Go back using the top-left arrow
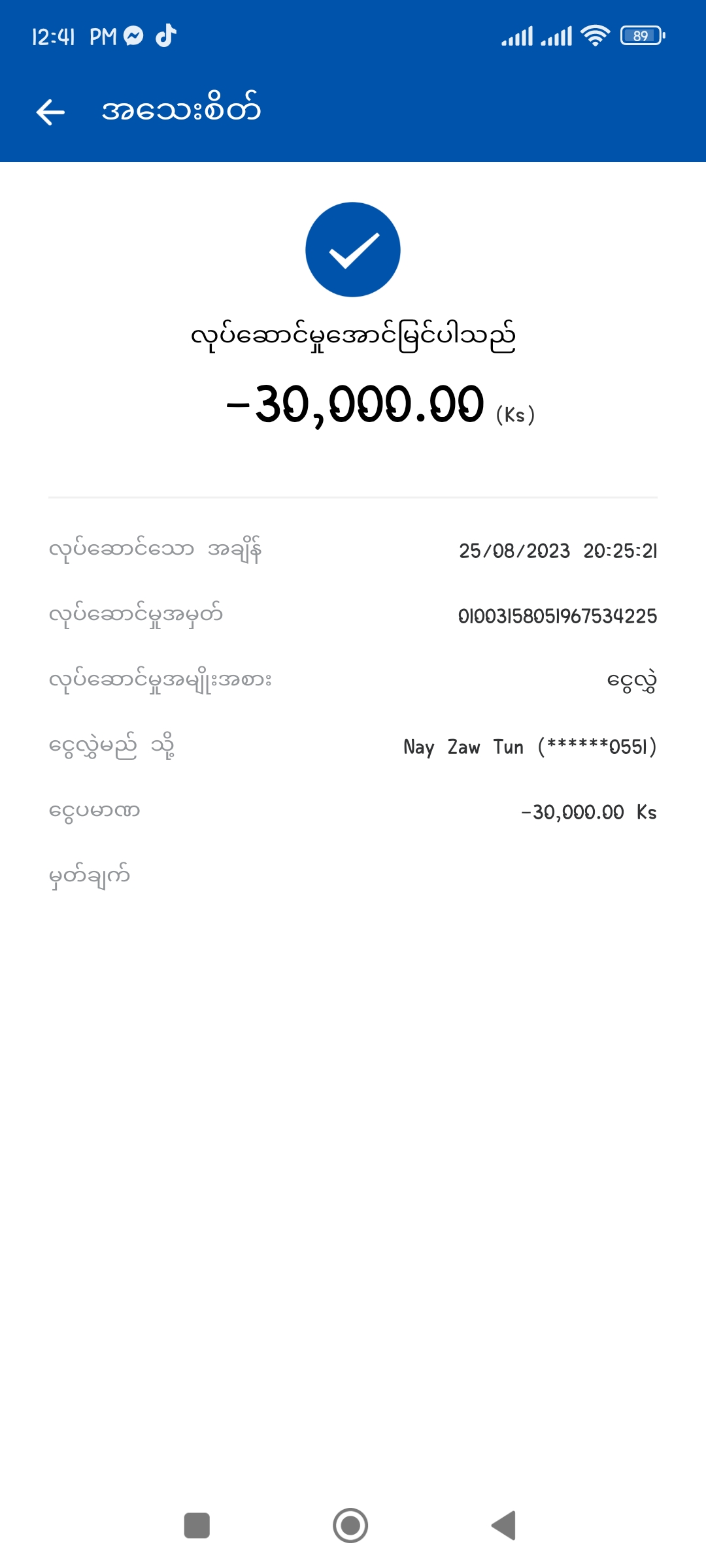The height and width of the screenshot is (1568, 706). coord(50,112)
